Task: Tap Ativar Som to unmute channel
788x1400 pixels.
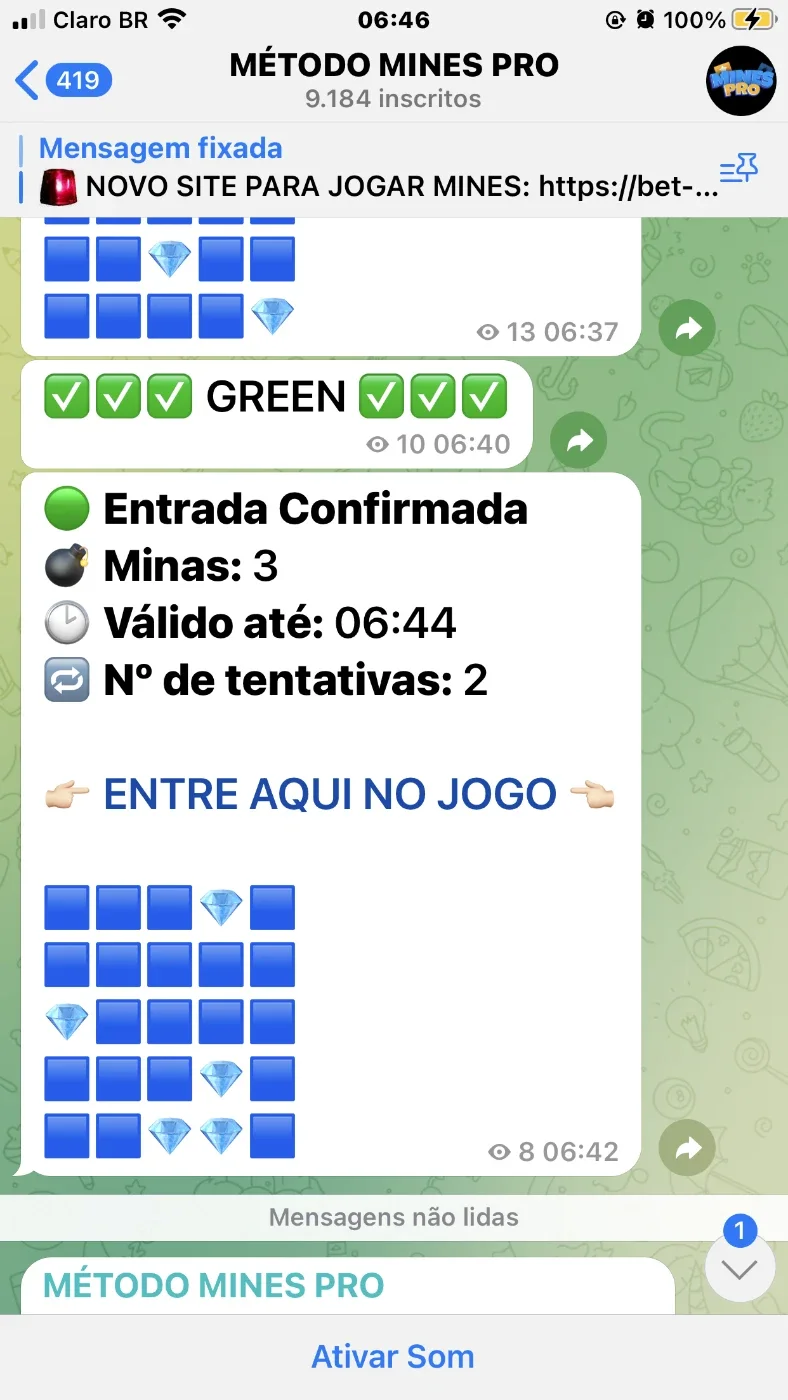Action: click(x=393, y=1357)
